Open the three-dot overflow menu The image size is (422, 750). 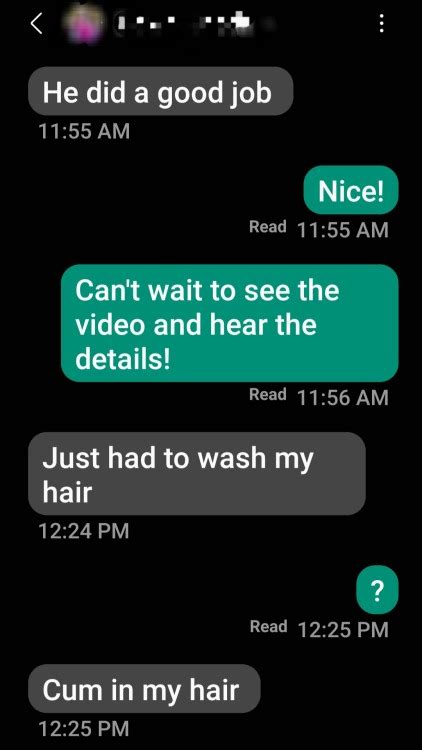pyautogui.click(x=381, y=23)
